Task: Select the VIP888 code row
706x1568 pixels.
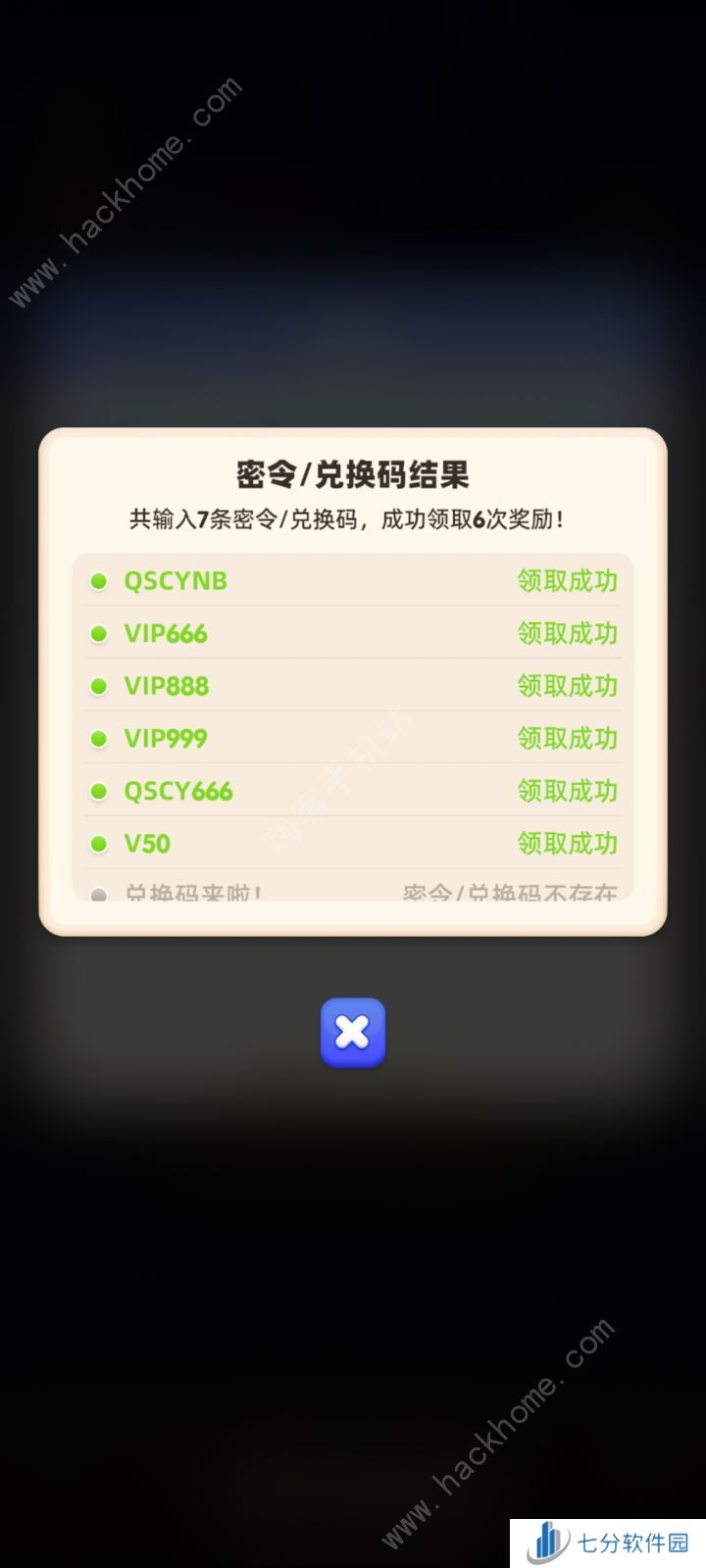Action: point(353,686)
